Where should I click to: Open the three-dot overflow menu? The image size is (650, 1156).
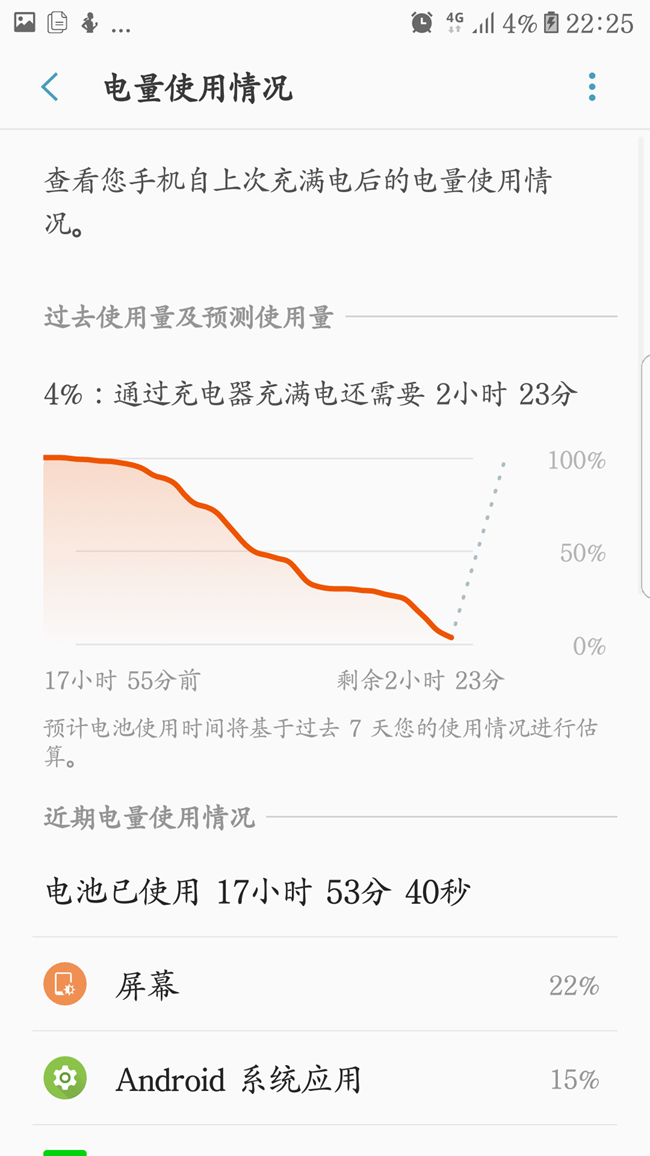592,87
